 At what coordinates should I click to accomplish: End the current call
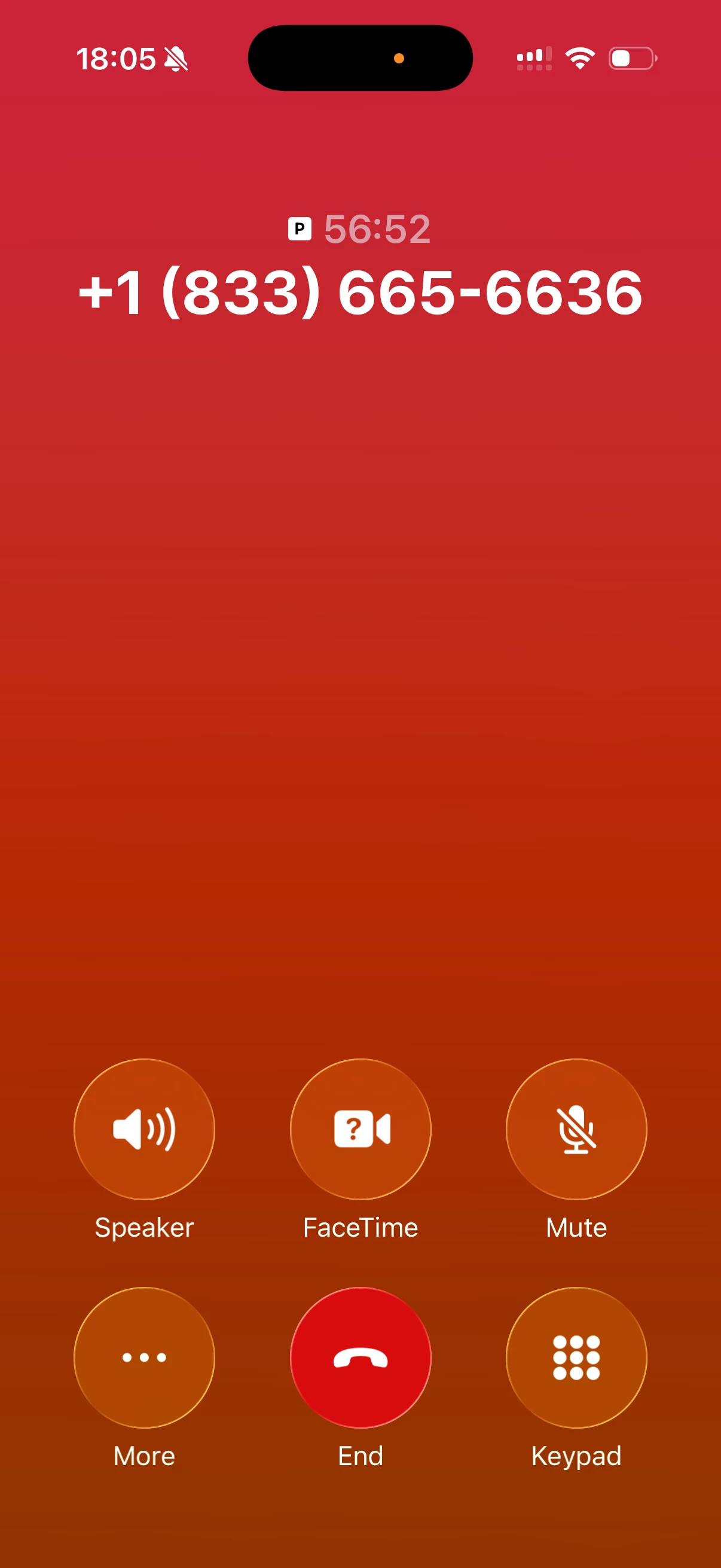point(360,1357)
